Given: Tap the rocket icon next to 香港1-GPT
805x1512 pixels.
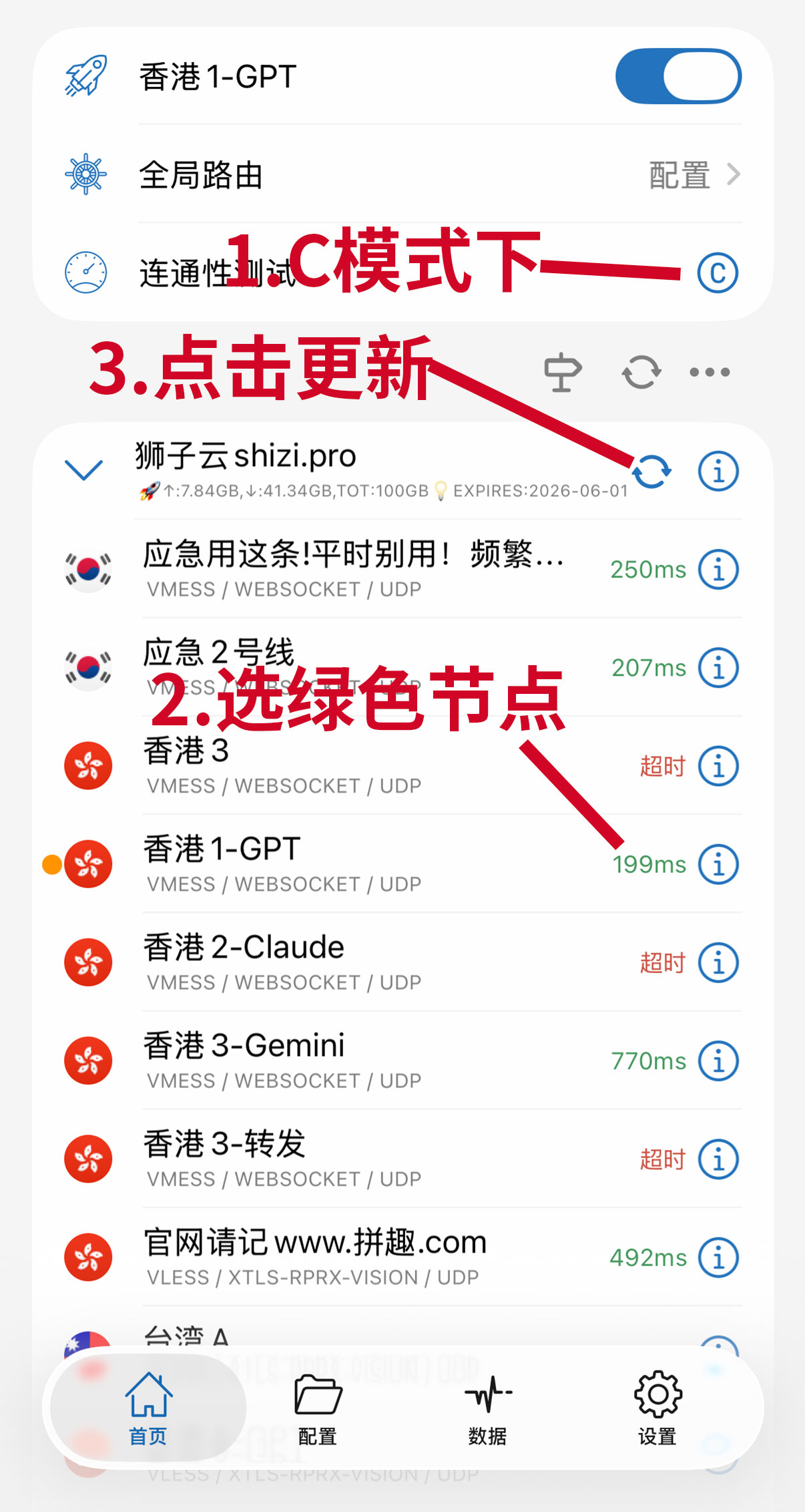Looking at the screenshot, I should point(87,75).
